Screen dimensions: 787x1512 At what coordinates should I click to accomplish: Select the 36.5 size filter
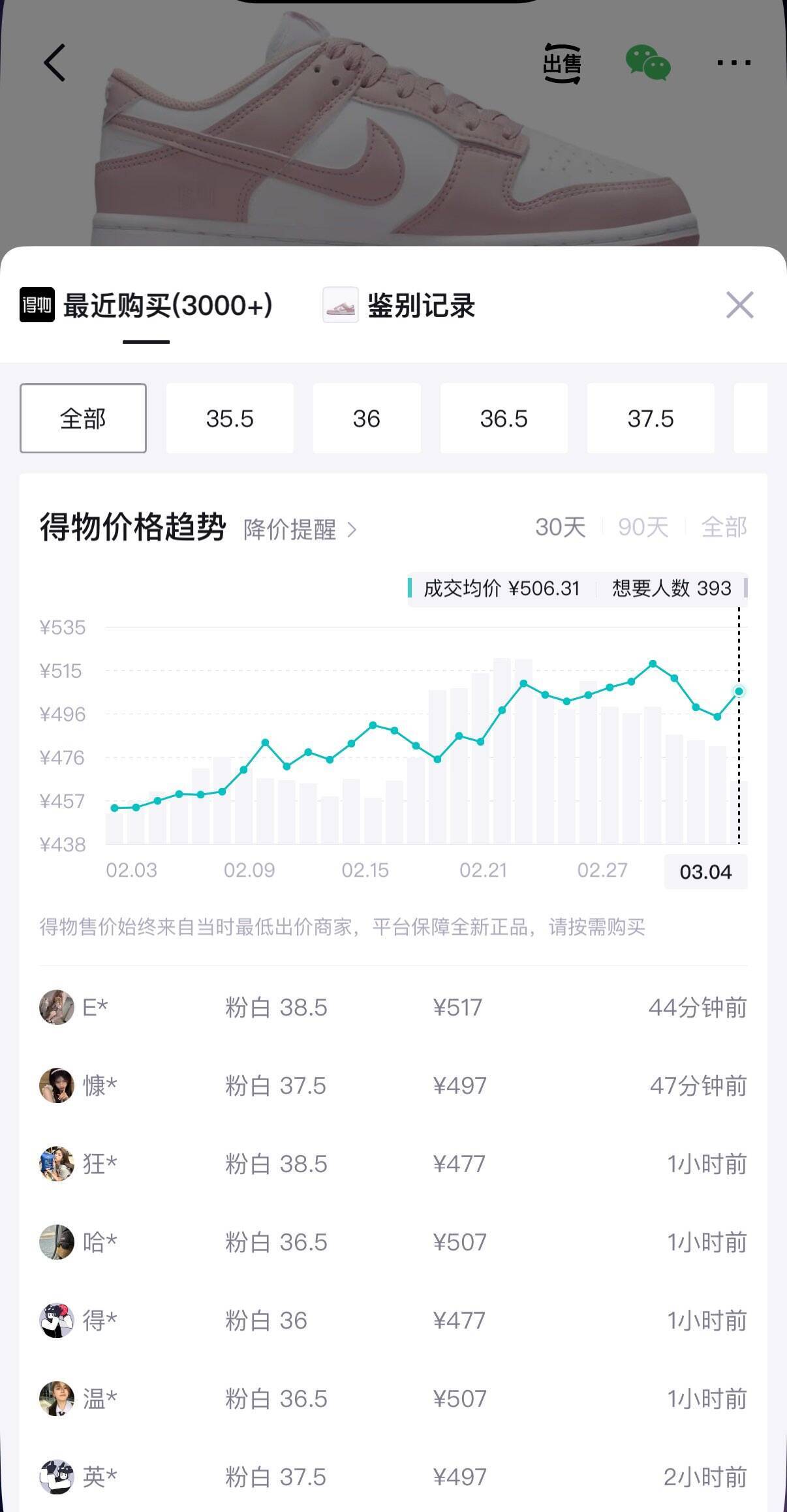coord(506,418)
